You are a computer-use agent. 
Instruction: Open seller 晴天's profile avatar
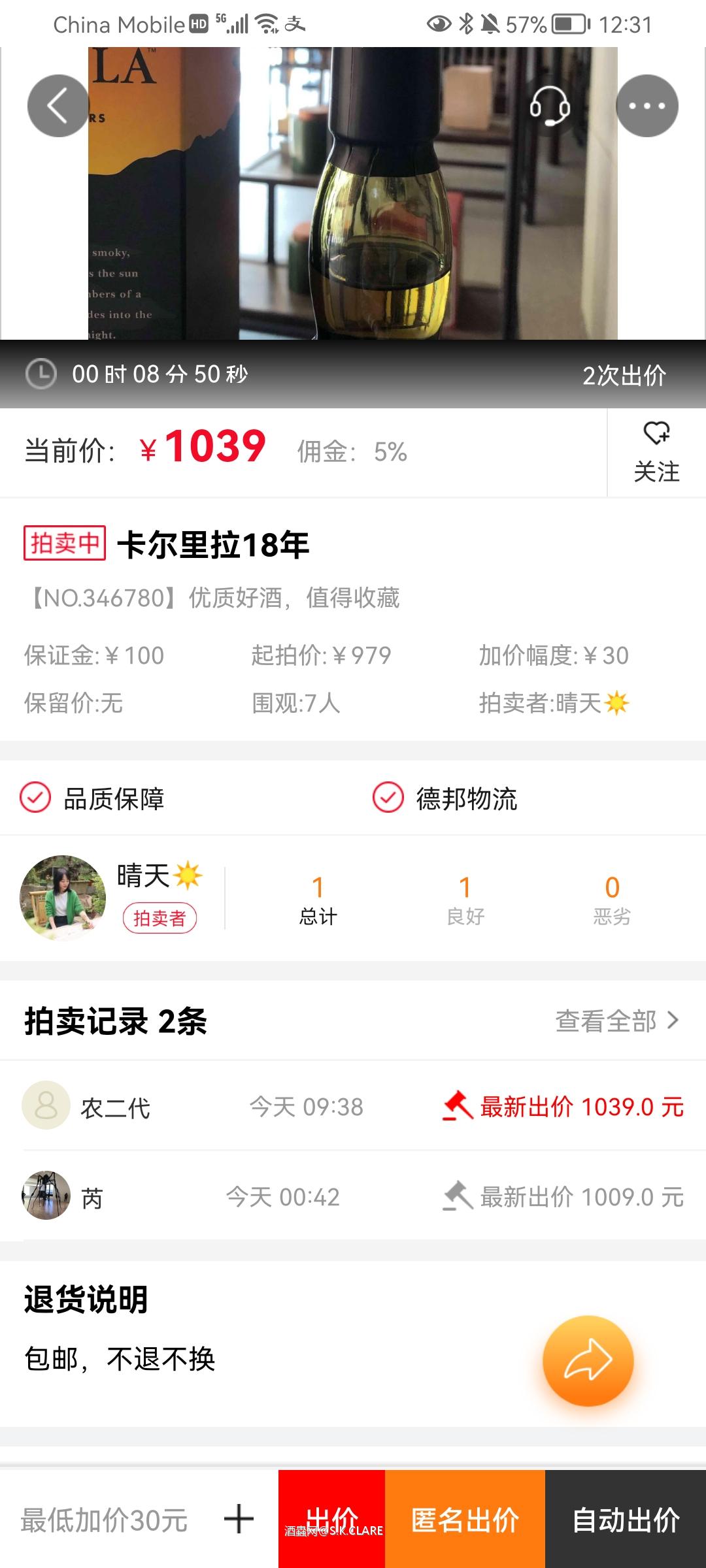[x=63, y=898]
